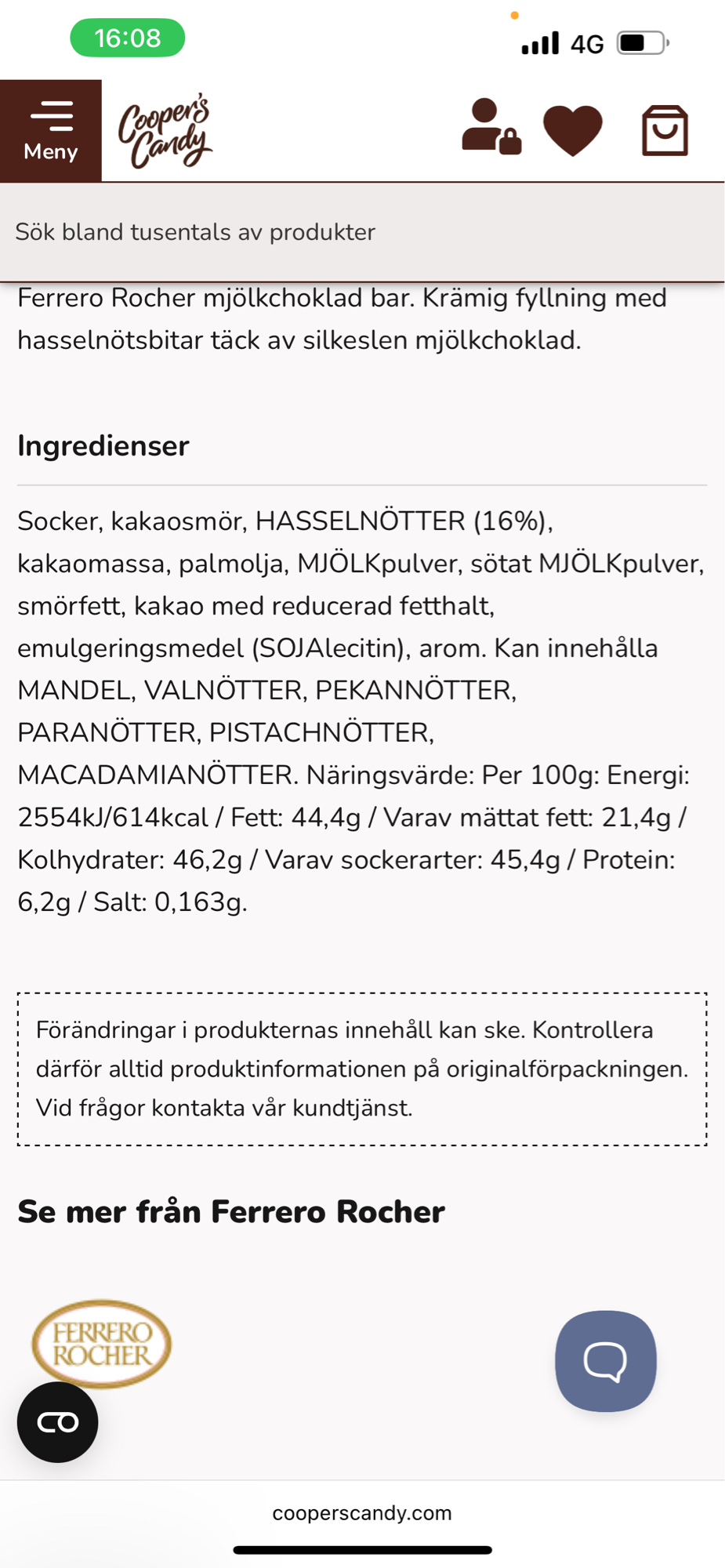
Task: Tap the orange privacy indicator dot
Action: (x=514, y=15)
